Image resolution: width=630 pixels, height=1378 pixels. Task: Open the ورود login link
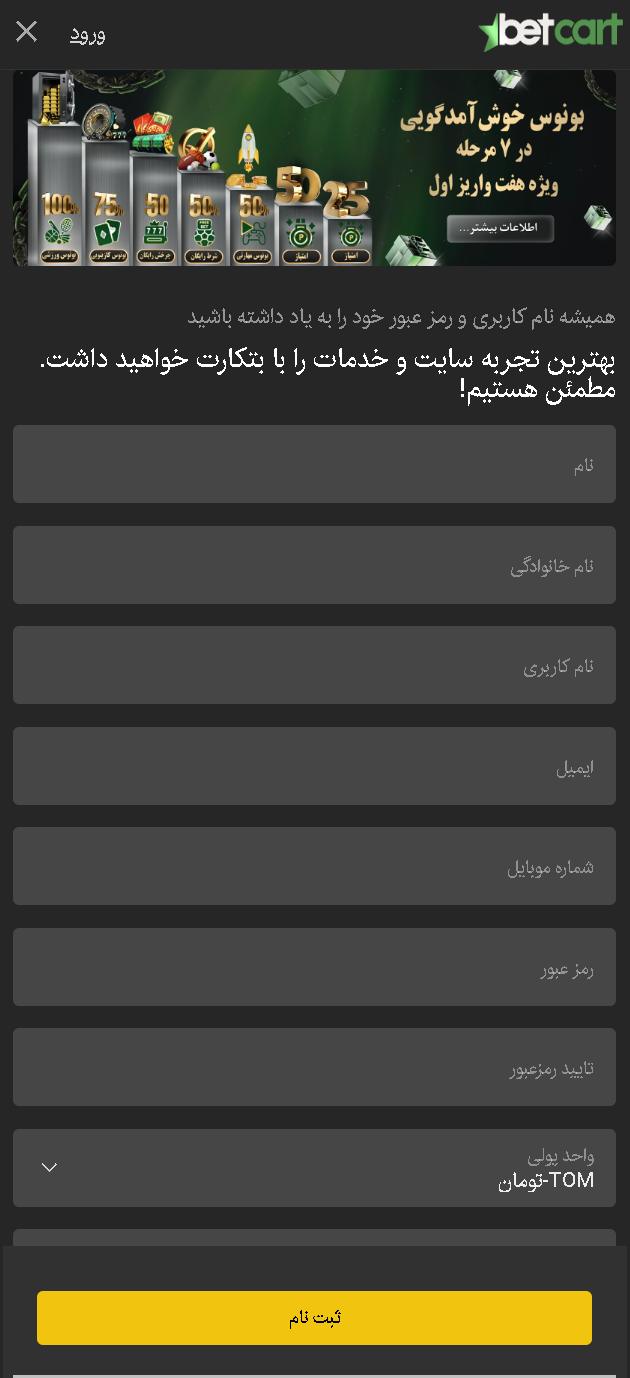click(x=87, y=33)
